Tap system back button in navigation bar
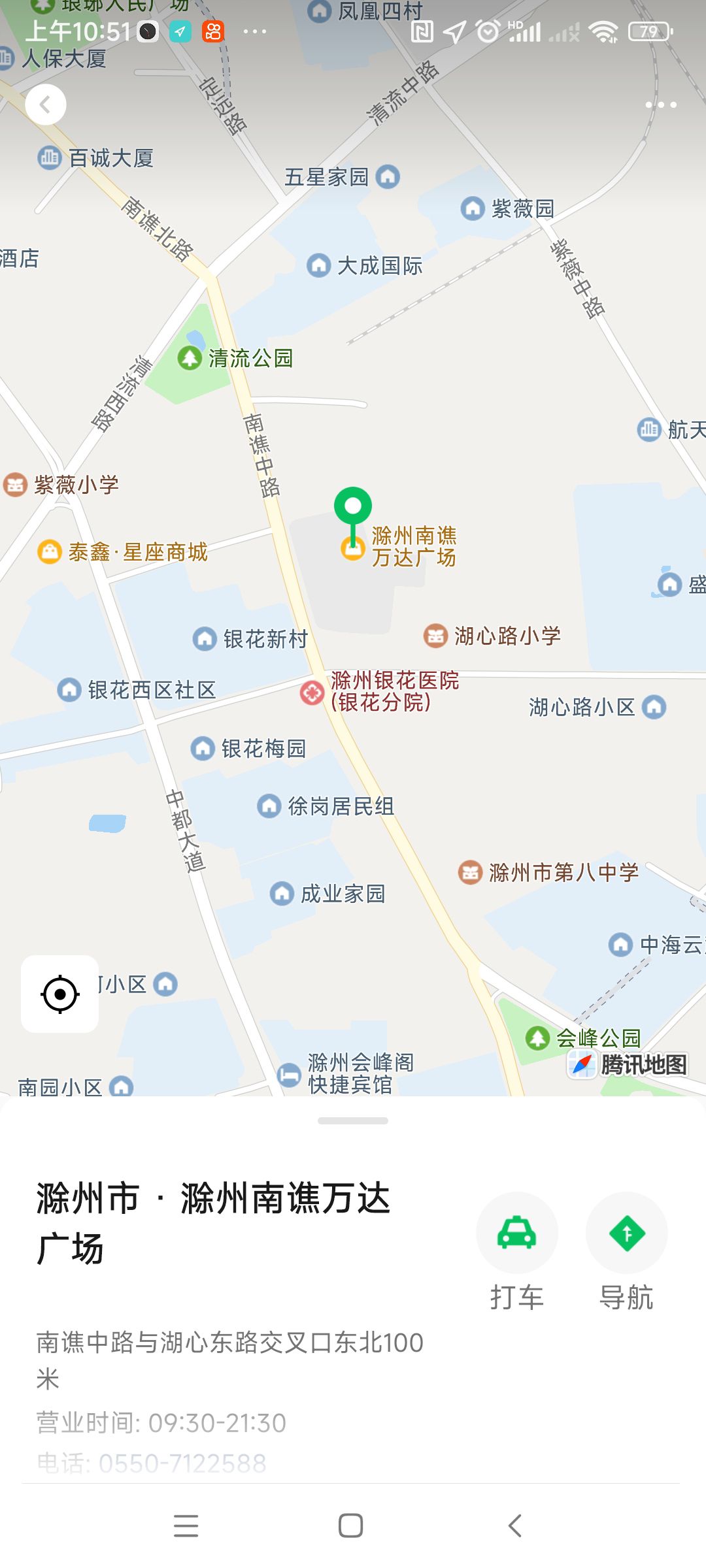Image resolution: width=706 pixels, height=1568 pixels. (x=515, y=1526)
